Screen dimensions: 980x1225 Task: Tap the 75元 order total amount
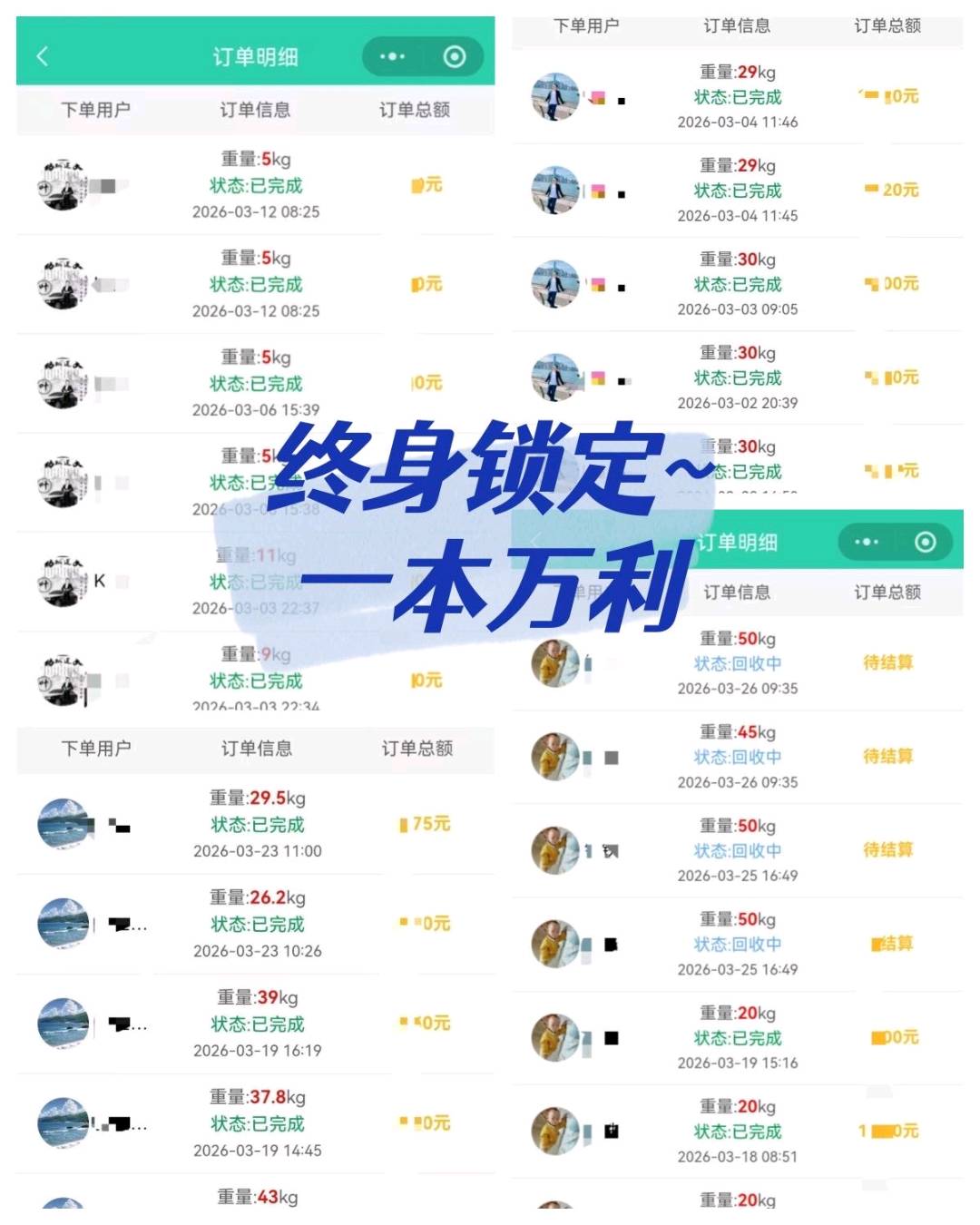[x=426, y=826]
